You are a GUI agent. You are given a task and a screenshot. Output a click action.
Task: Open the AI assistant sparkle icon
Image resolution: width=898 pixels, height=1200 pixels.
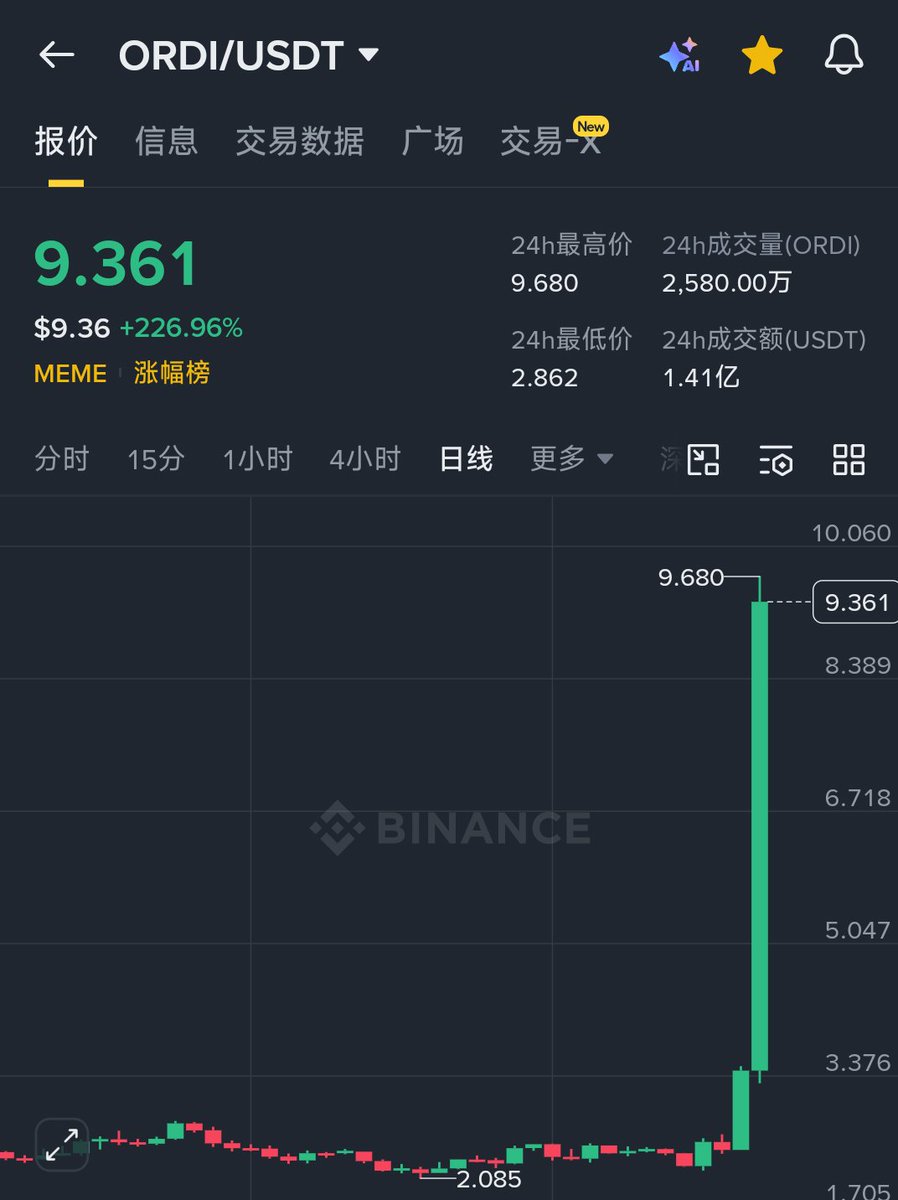(x=679, y=56)
